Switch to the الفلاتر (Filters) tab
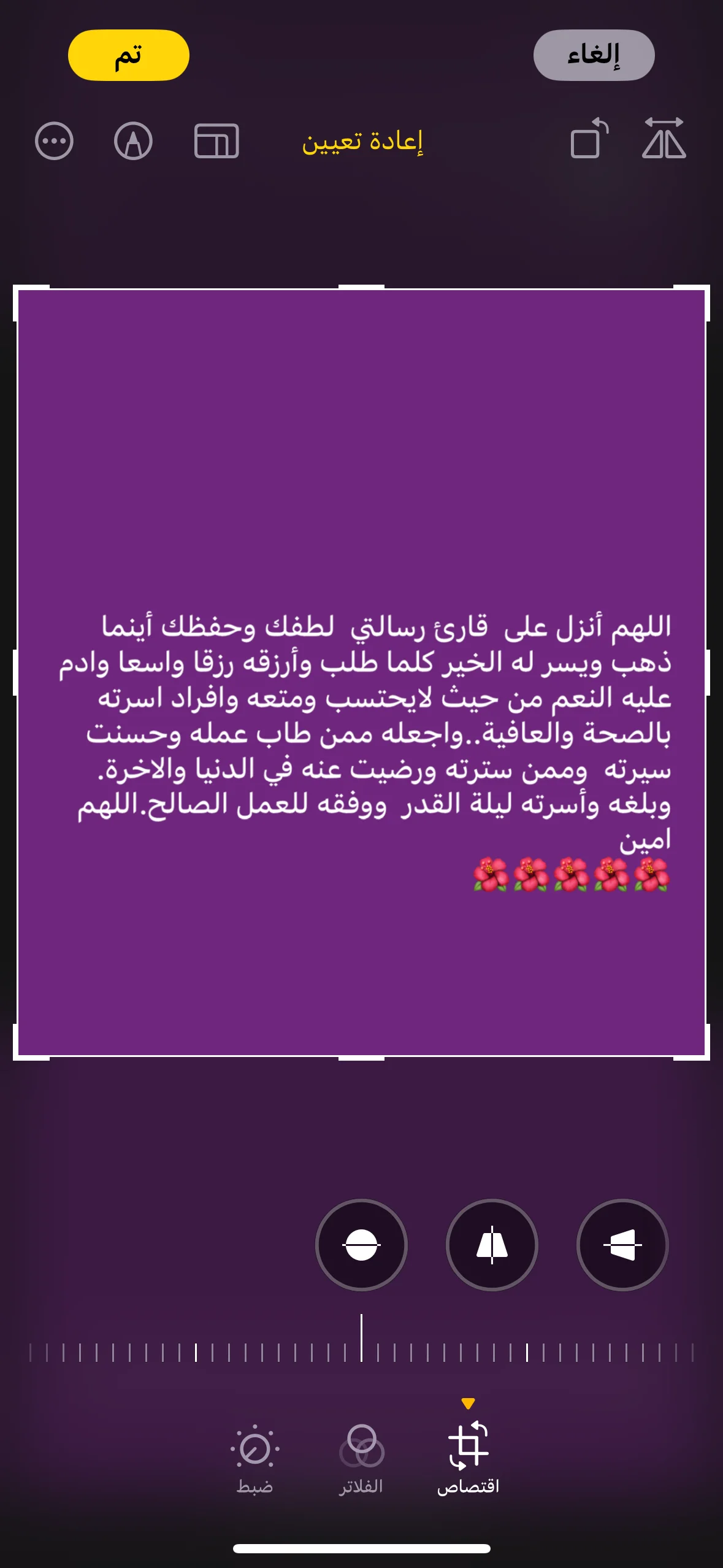723x1568 pixels. (361, 1459)
